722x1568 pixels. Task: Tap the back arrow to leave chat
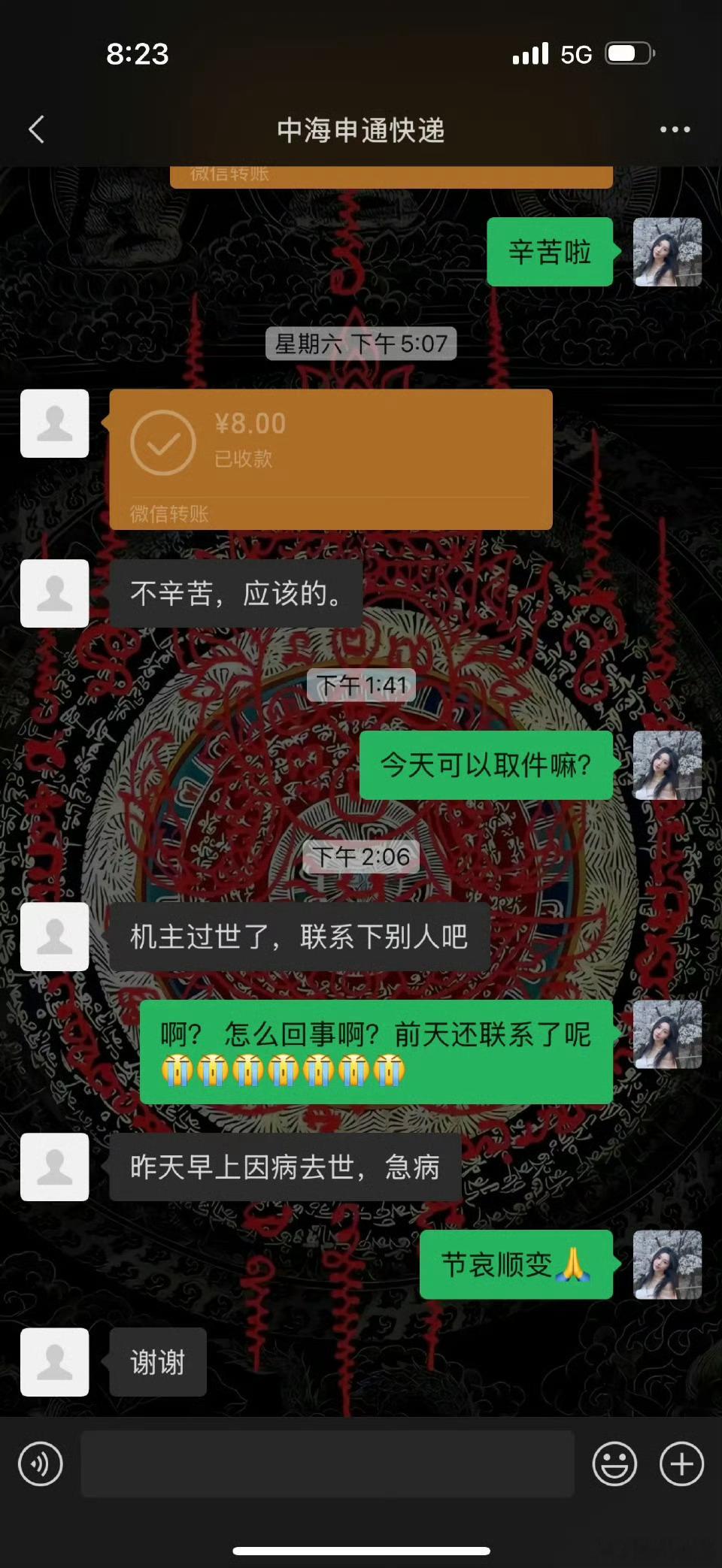pyautogui.click(x=35, y=129)
